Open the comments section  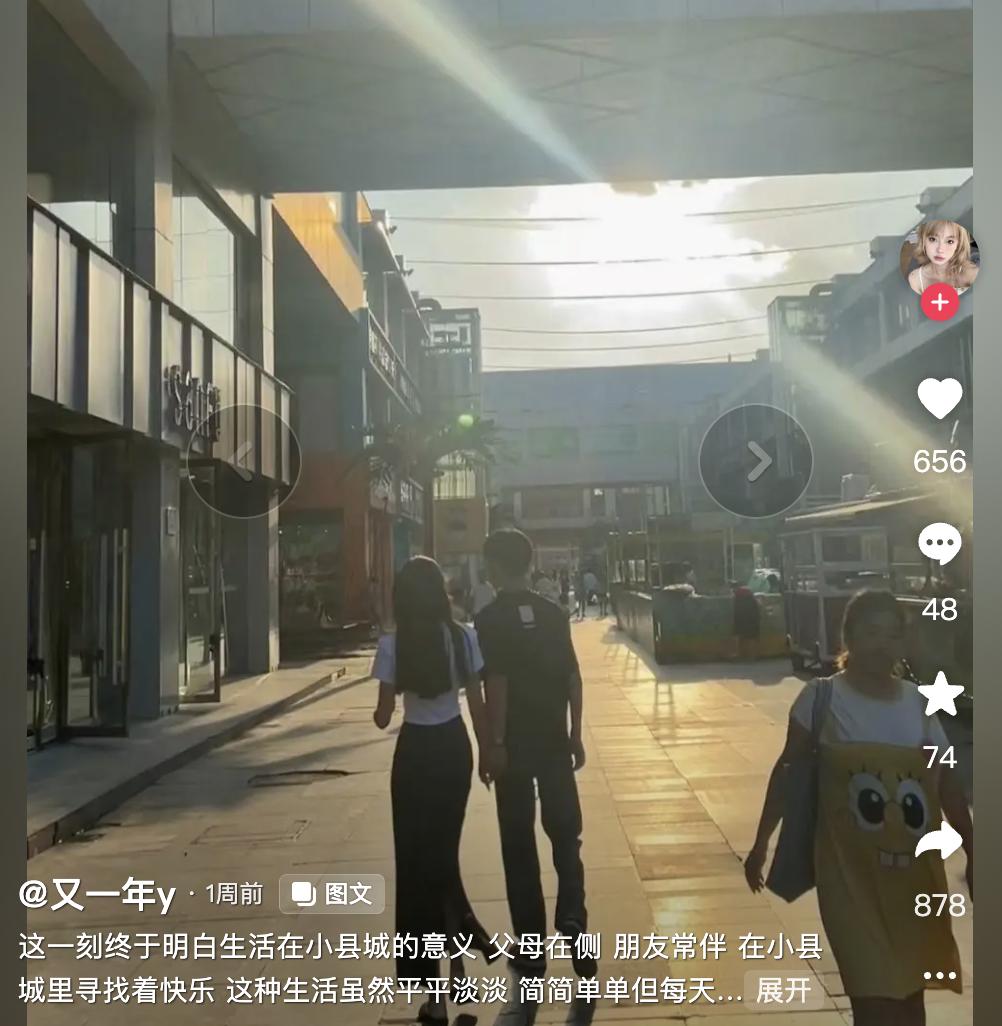(x=940, y=545)
